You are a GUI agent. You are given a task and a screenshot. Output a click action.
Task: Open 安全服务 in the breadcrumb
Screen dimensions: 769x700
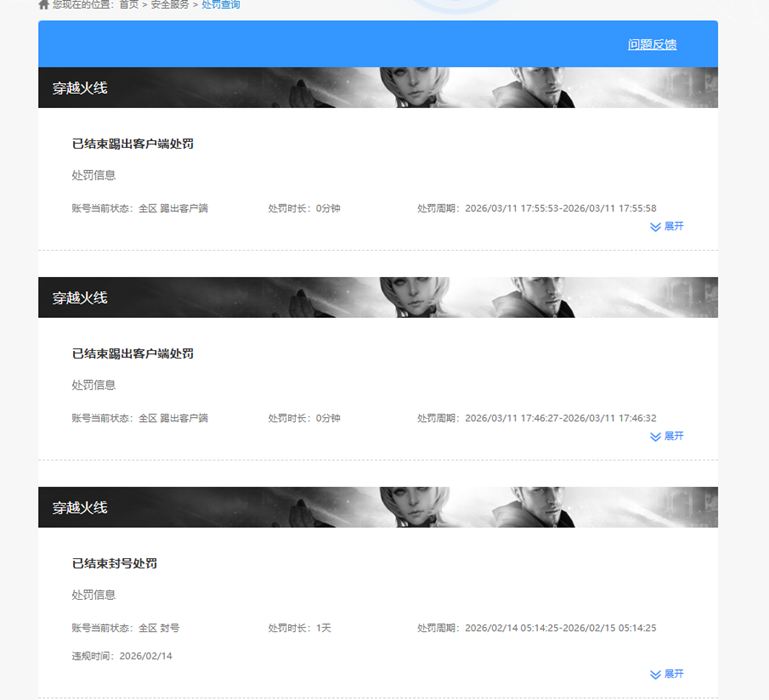tap(169, 5)
